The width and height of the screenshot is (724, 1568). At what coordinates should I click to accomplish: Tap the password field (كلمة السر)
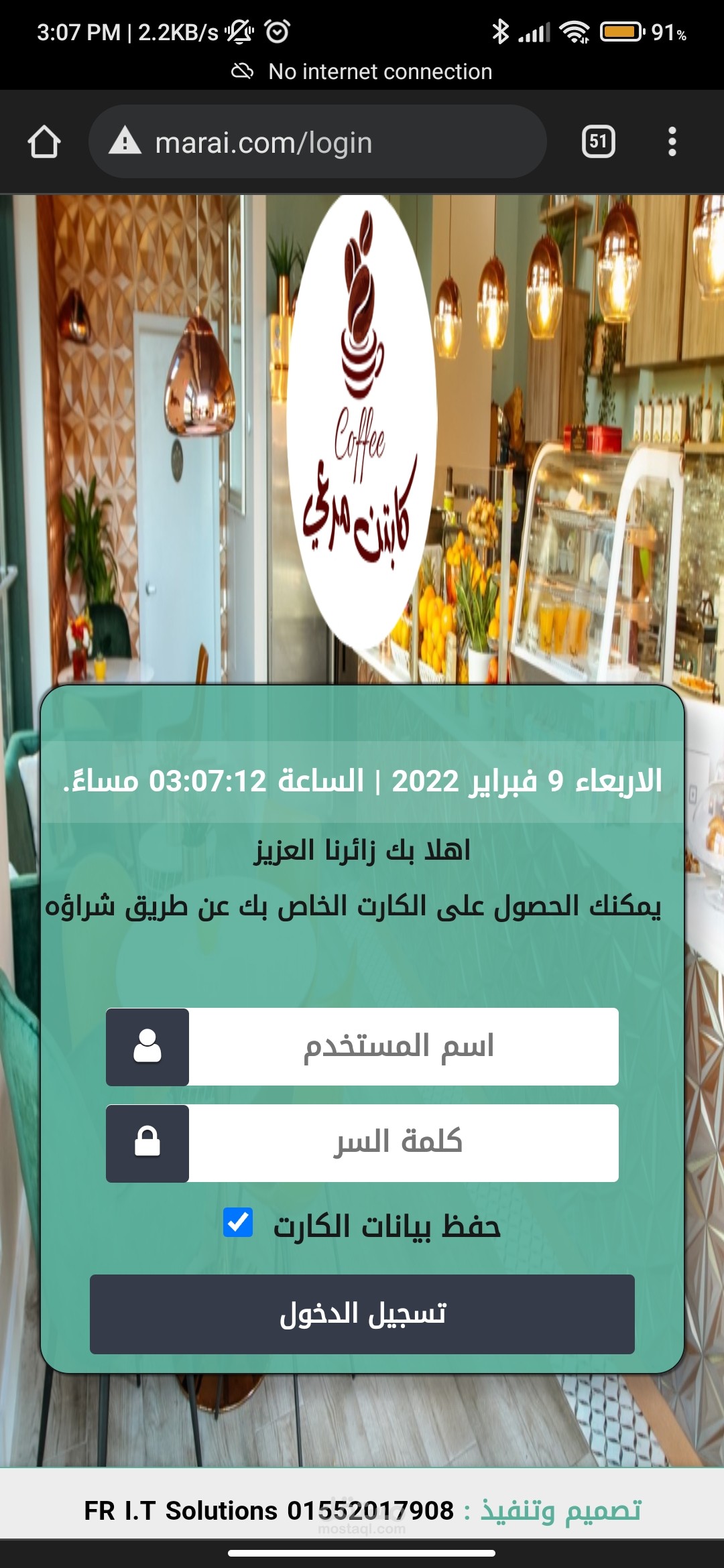coord(403,1143)
